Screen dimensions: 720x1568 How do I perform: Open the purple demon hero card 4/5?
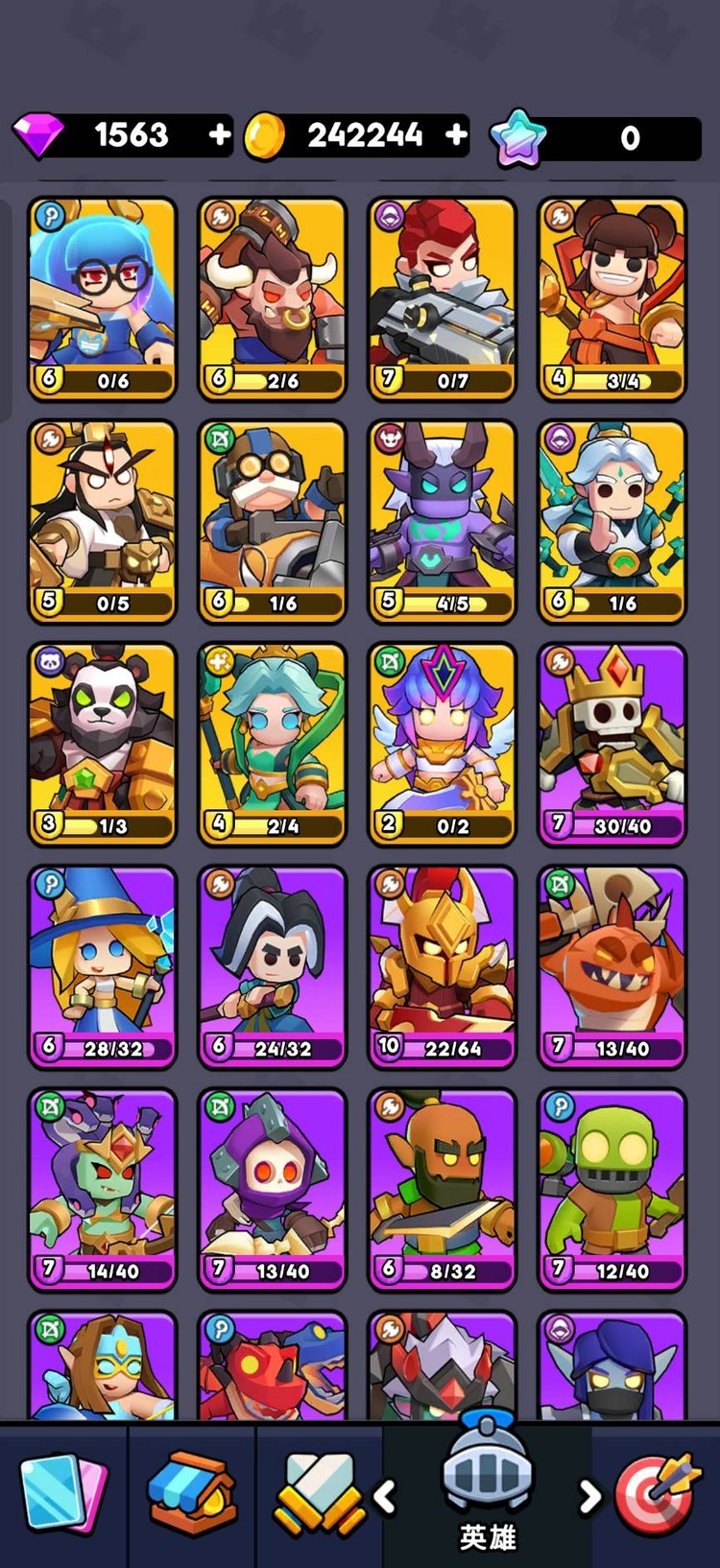coord(442,521)
